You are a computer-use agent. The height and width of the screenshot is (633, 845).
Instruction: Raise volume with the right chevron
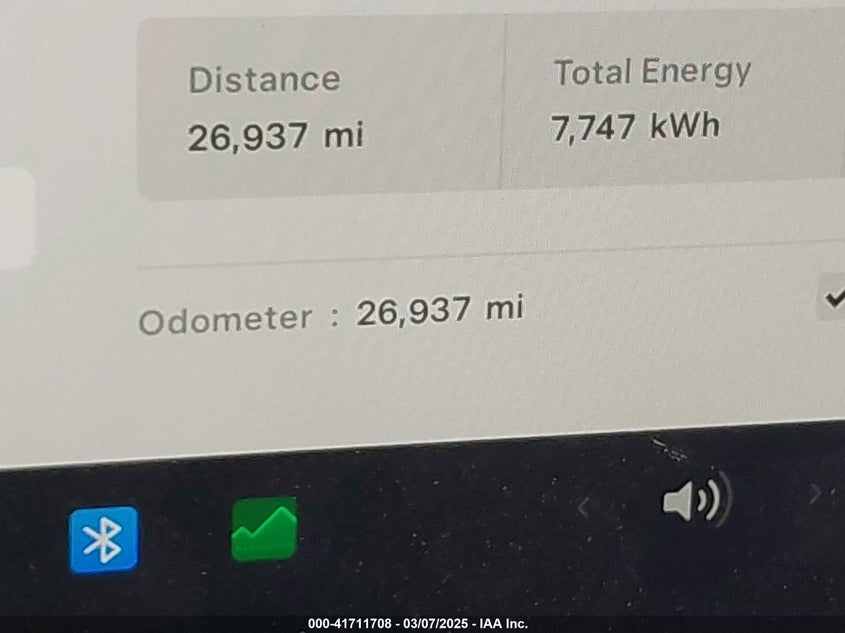815,493
